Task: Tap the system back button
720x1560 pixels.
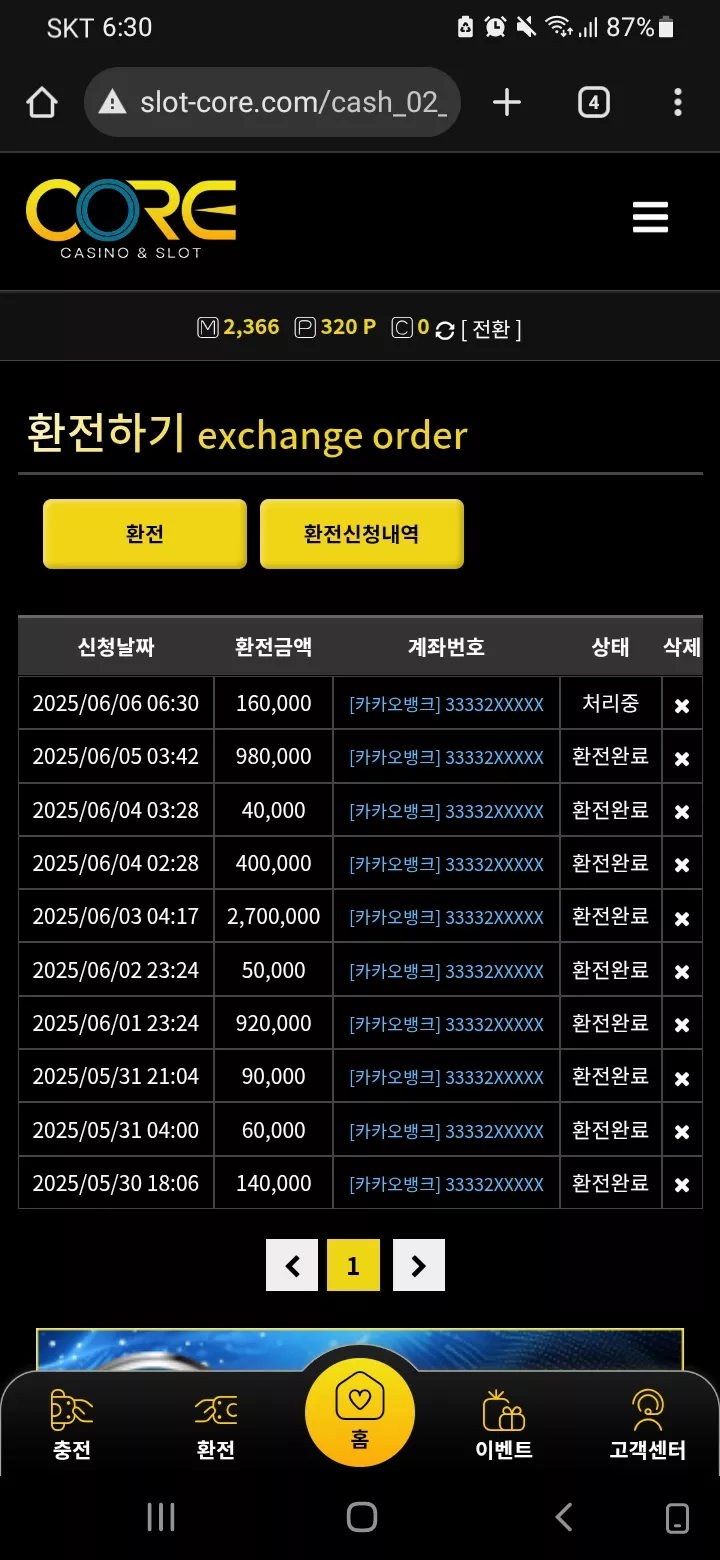Action: coord(564,1517)
